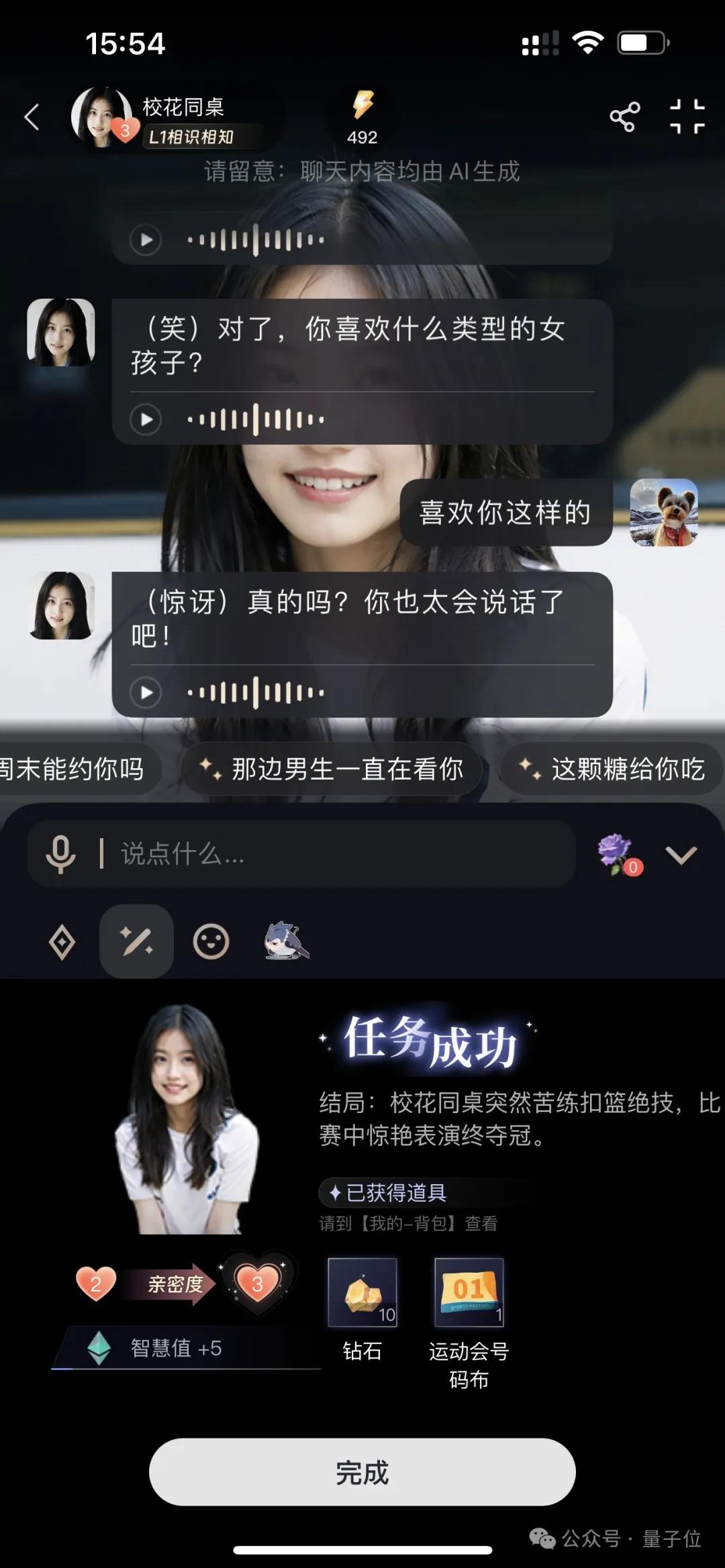
Task: Open the 校花同桌 character profile
Action: pyautogui.click(x=101, y=117)
